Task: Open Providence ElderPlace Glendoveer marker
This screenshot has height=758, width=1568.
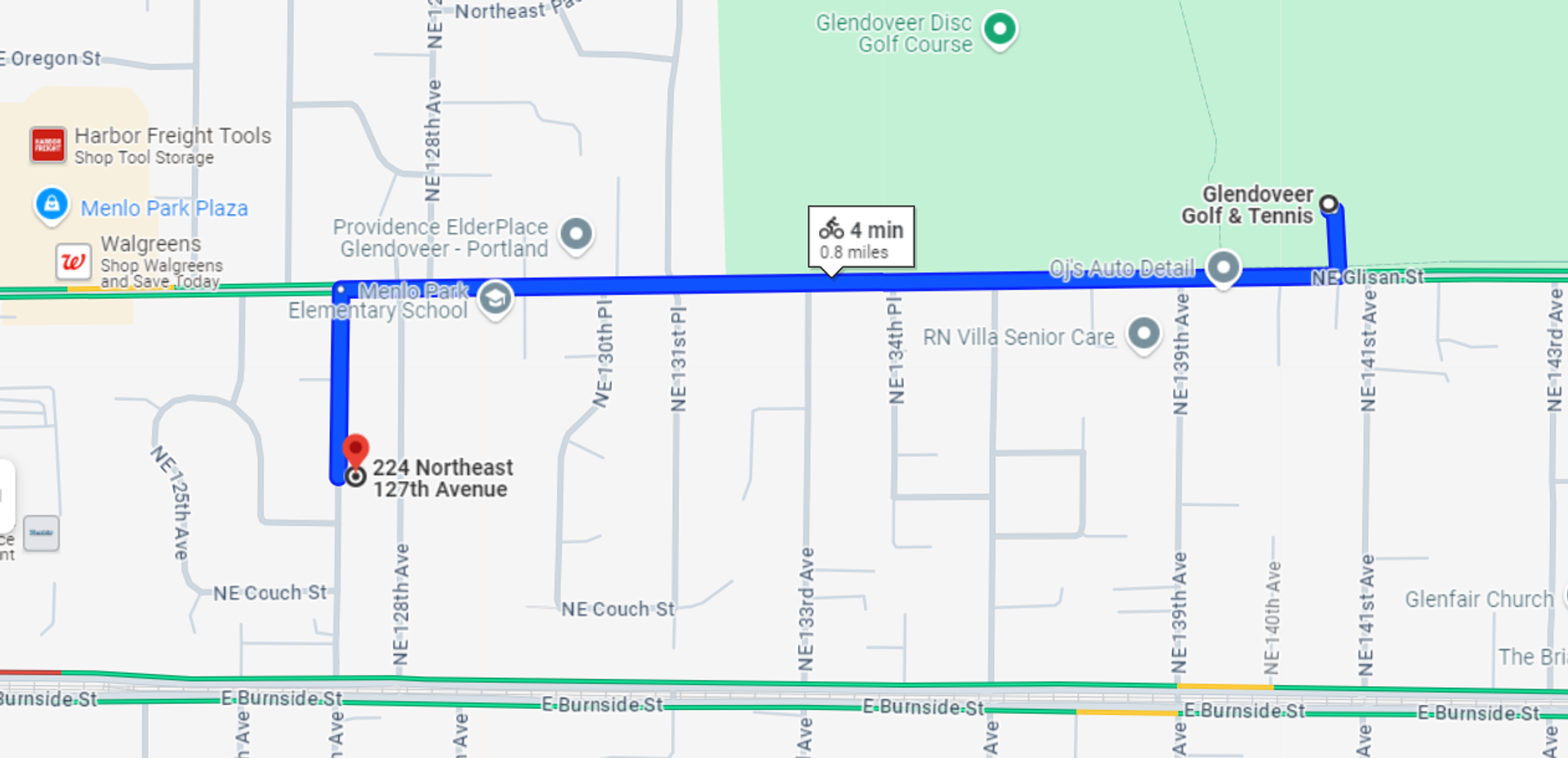Action: [577, 234]
